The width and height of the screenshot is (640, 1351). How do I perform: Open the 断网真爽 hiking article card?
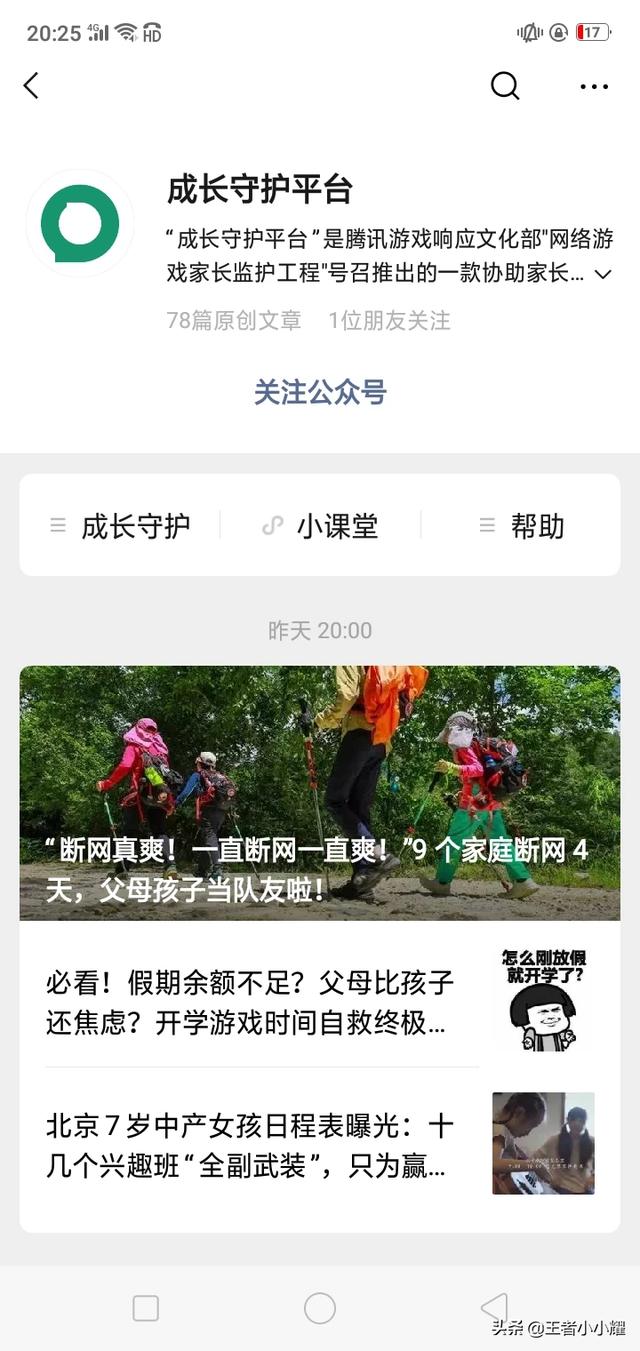point(320,792)
